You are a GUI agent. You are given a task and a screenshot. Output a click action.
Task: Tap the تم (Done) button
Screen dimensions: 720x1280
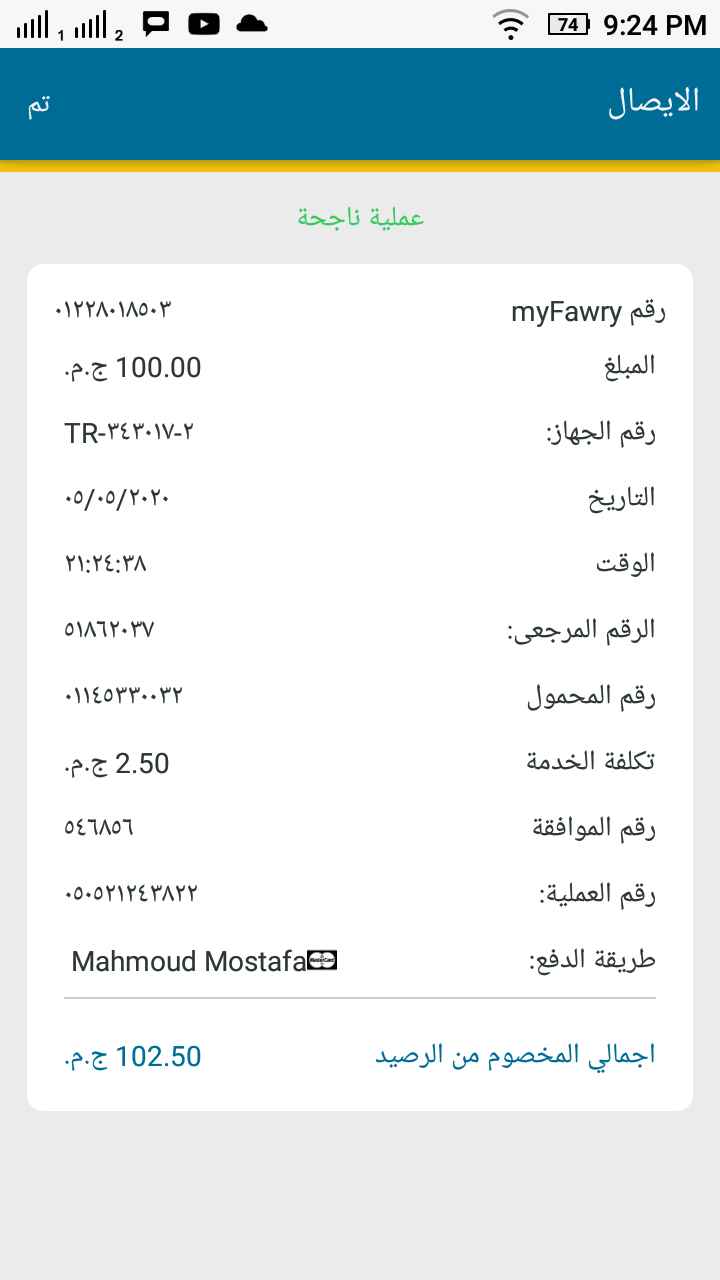coord(39,105)
